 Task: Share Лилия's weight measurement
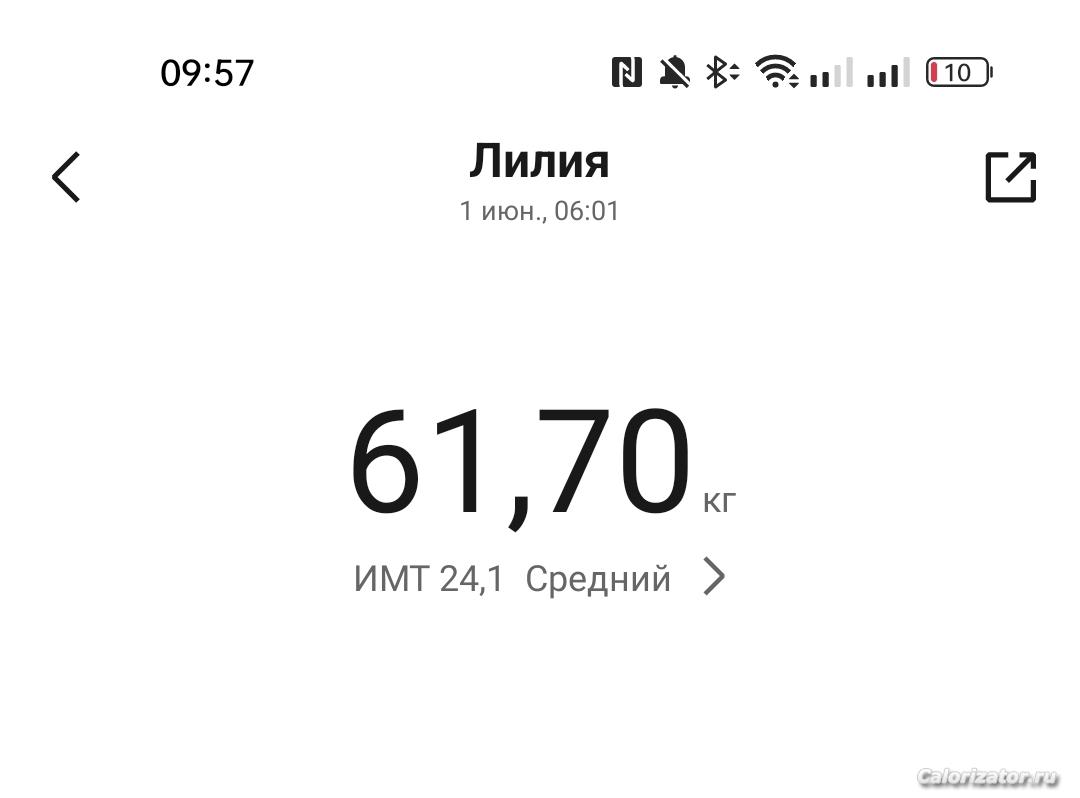coord(1010,177)
